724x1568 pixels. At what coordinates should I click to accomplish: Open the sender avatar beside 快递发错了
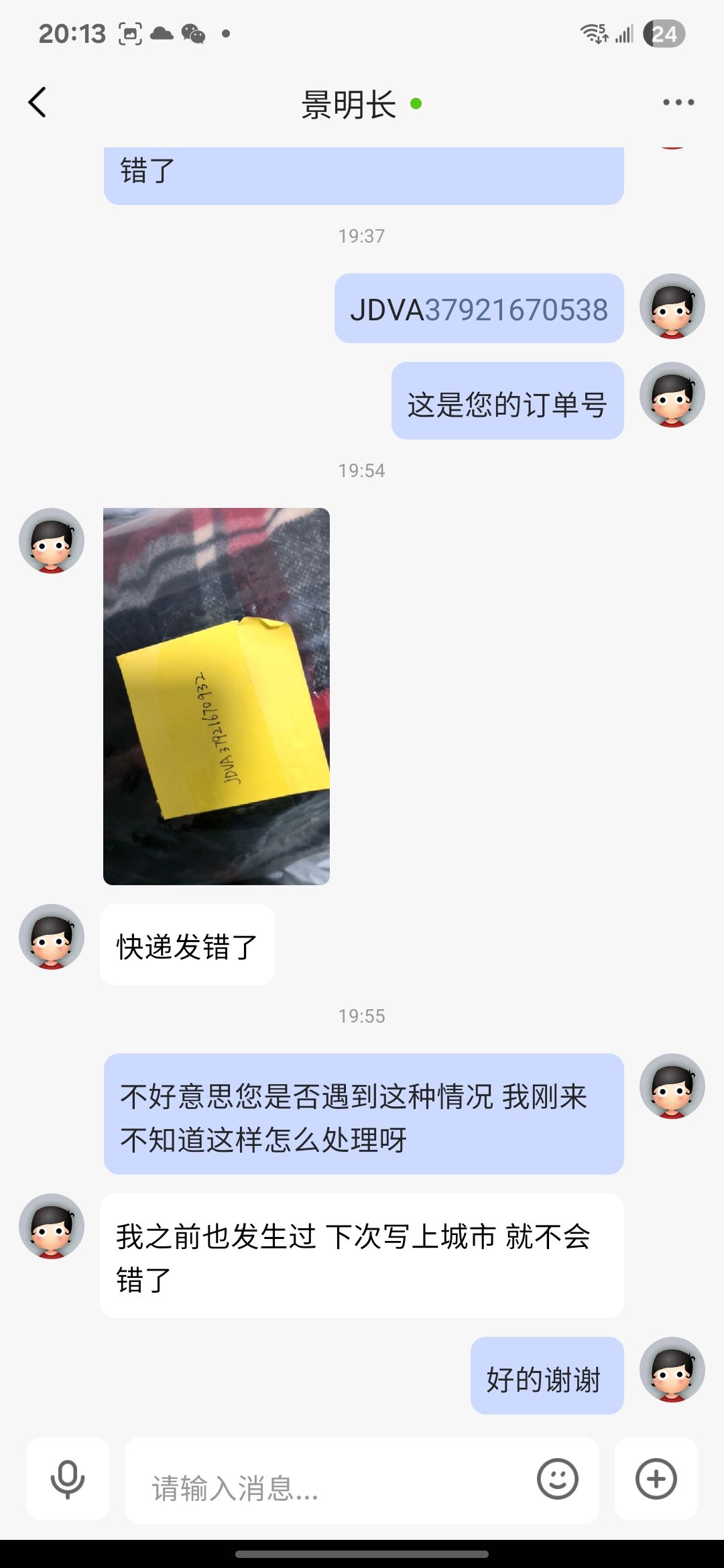[x=52, y=937]
